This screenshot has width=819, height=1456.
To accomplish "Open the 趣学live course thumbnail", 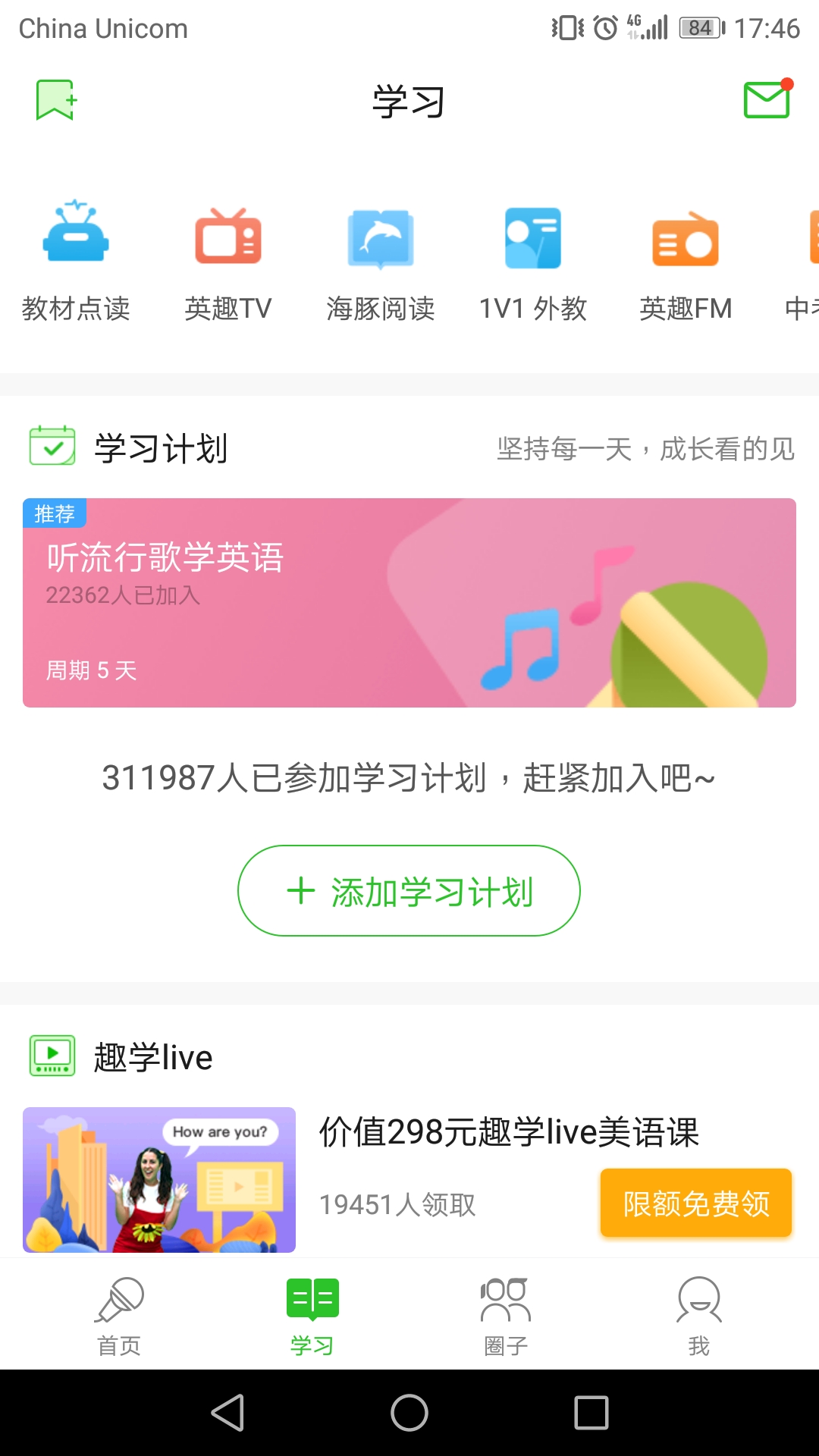I will 159,1179.
